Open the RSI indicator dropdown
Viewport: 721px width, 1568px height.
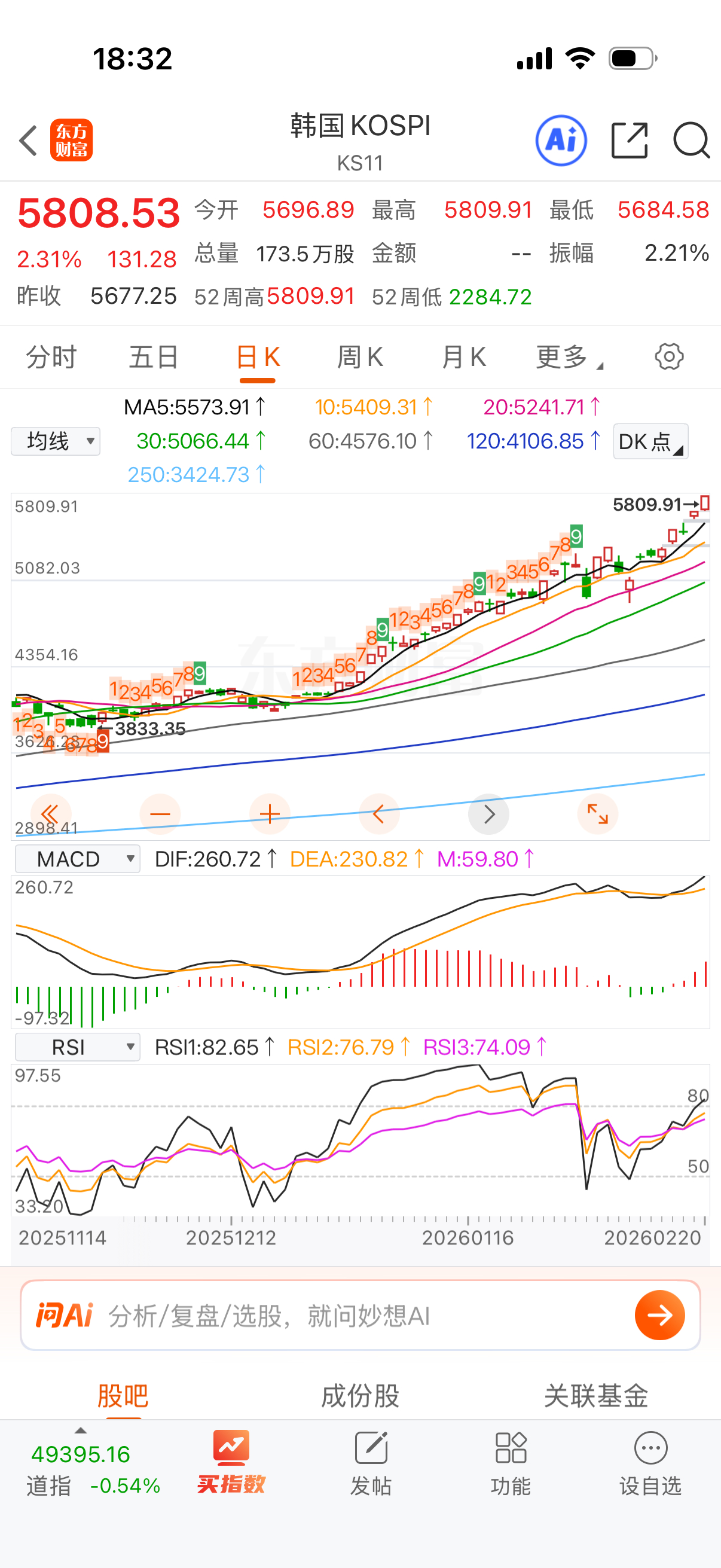(77, 1048)
